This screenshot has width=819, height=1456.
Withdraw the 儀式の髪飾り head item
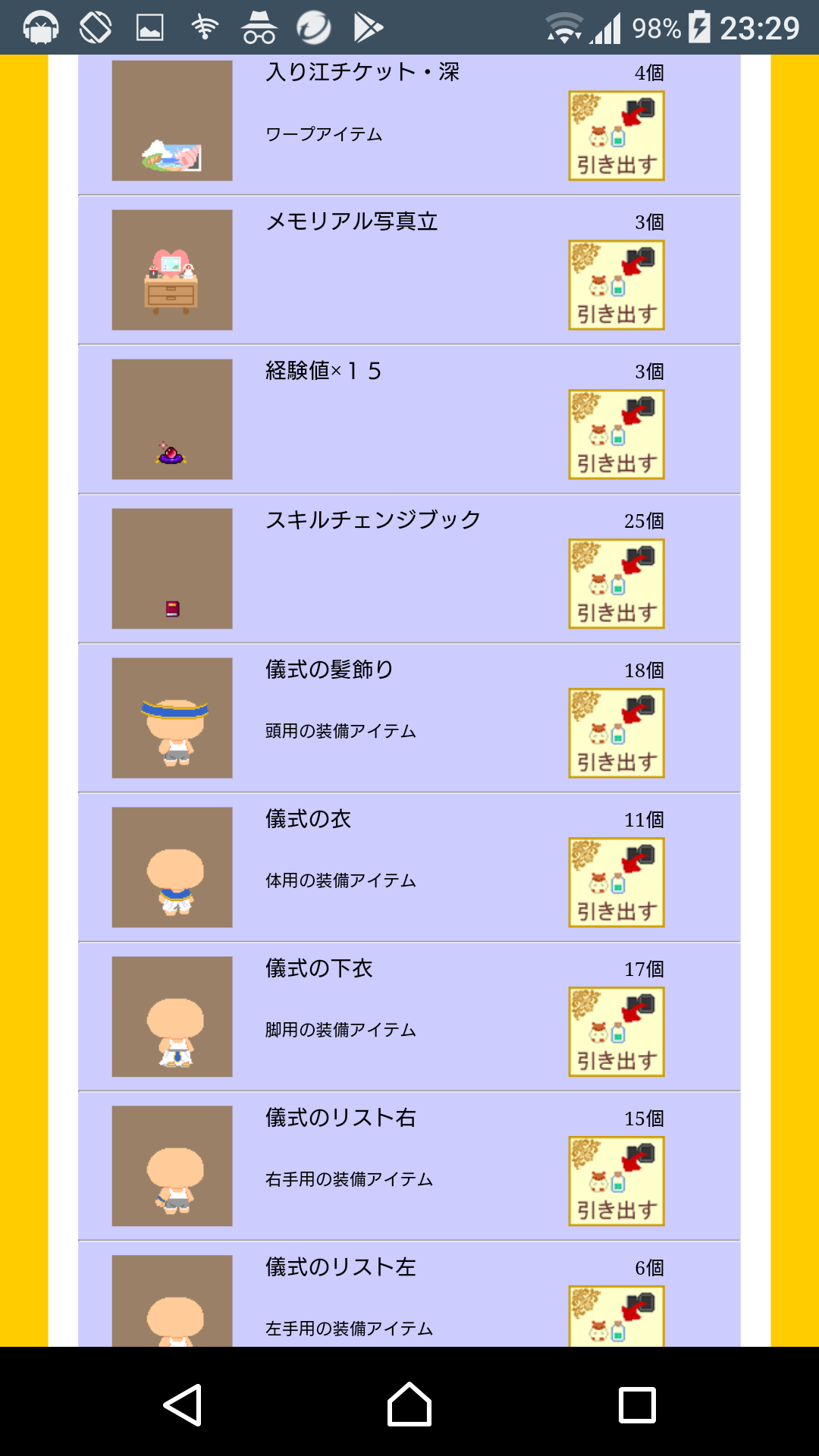point(617,733)
